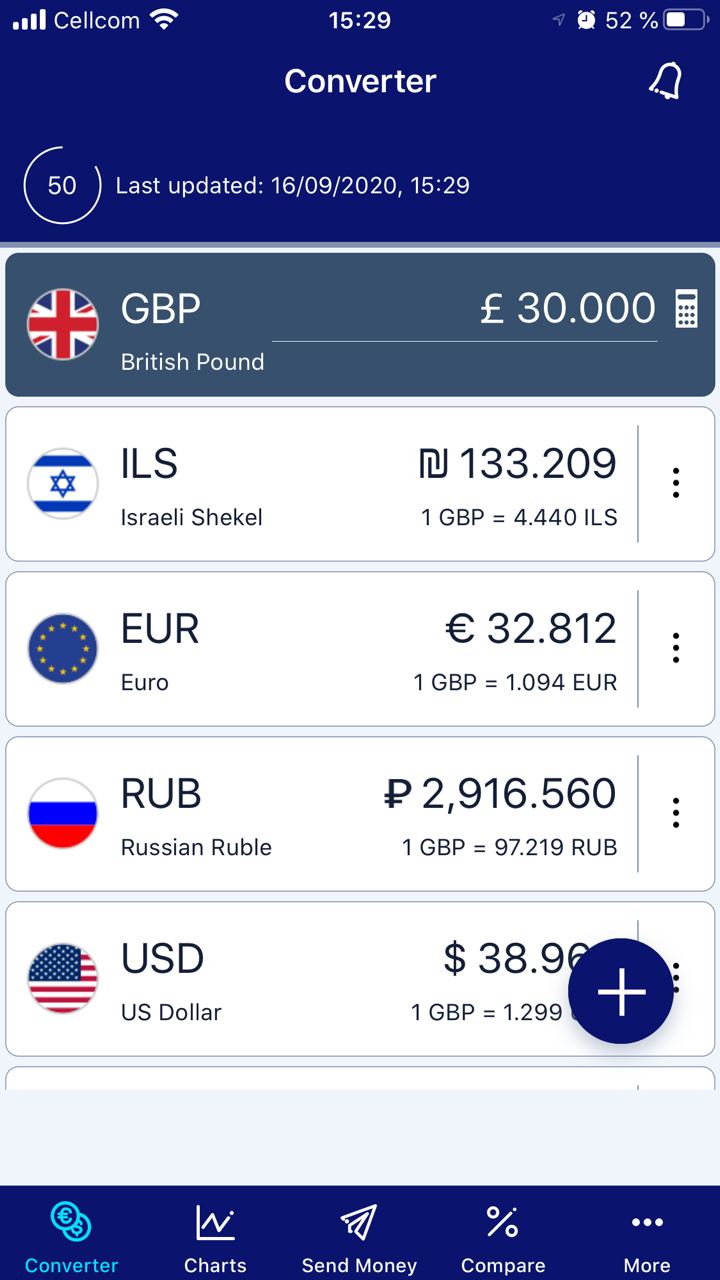Open the Compare tab
The height and width of the screenshot is (1280, 720).
tap(503, 1238)
